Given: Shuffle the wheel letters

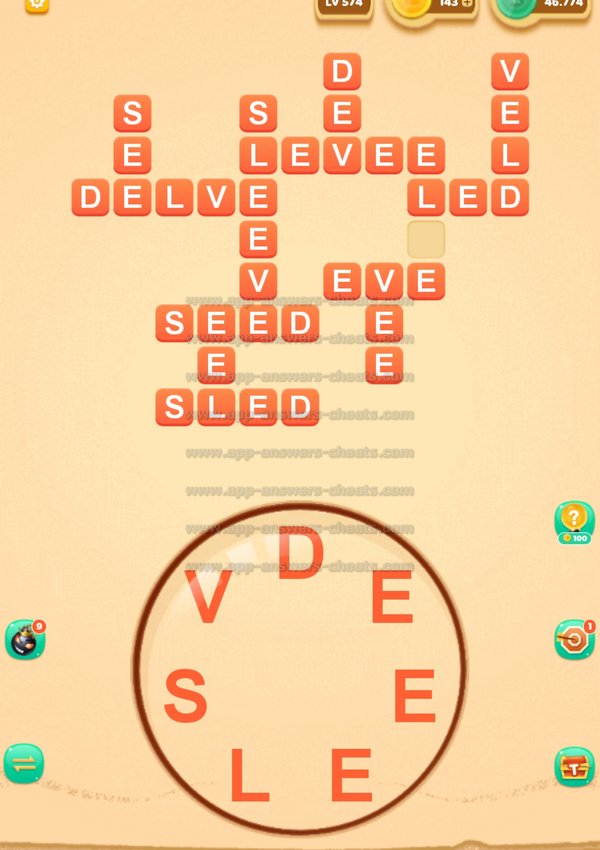Looking at the screenshot, I should (x=24, y=763).
